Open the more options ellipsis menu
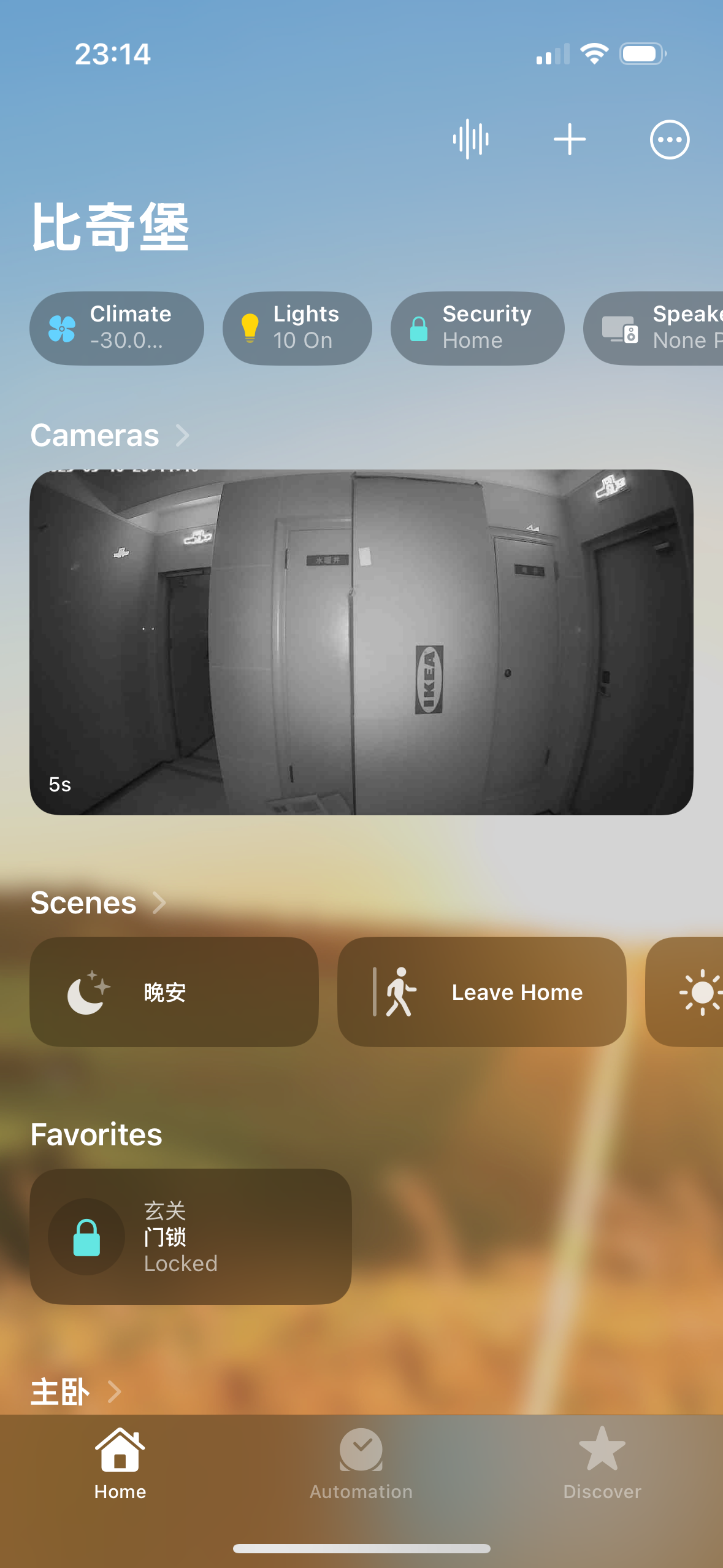723x1568 pixels. pos(670,139)
